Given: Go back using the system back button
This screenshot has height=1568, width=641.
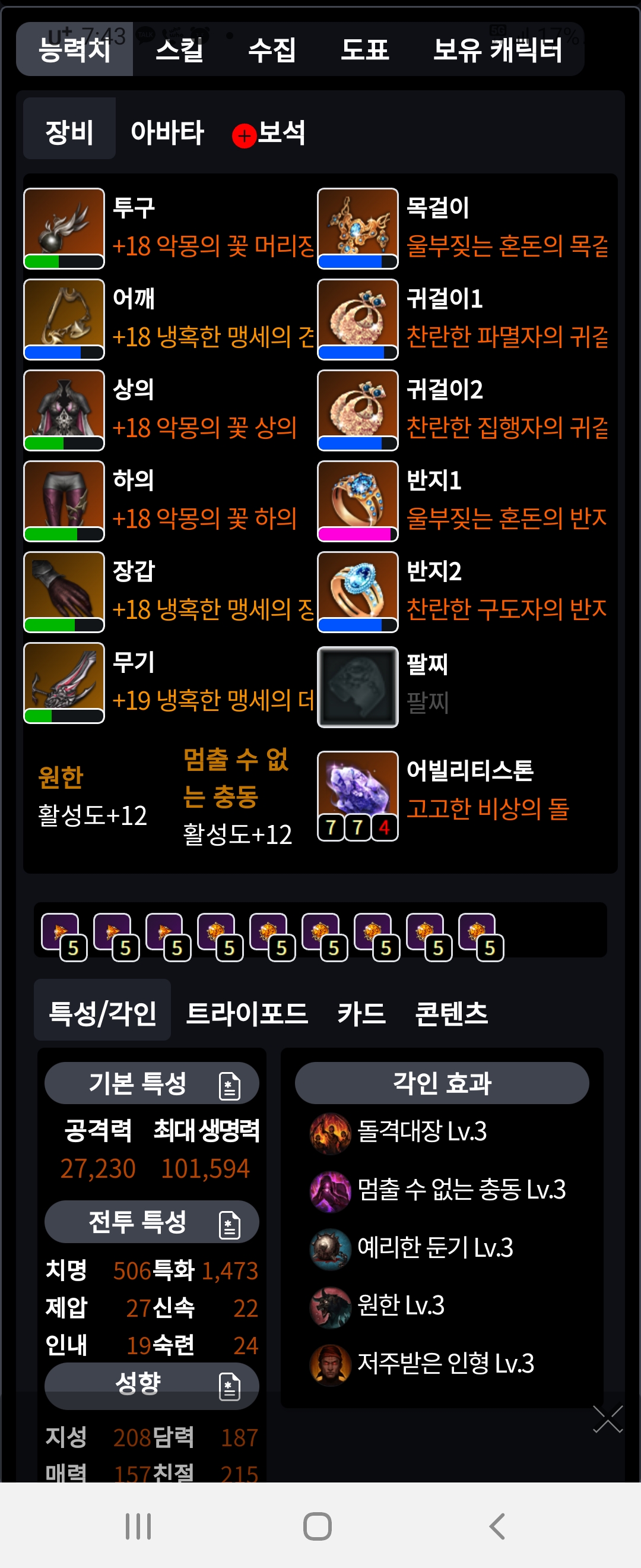Looking at the screenshot, I should (497, 1526).
